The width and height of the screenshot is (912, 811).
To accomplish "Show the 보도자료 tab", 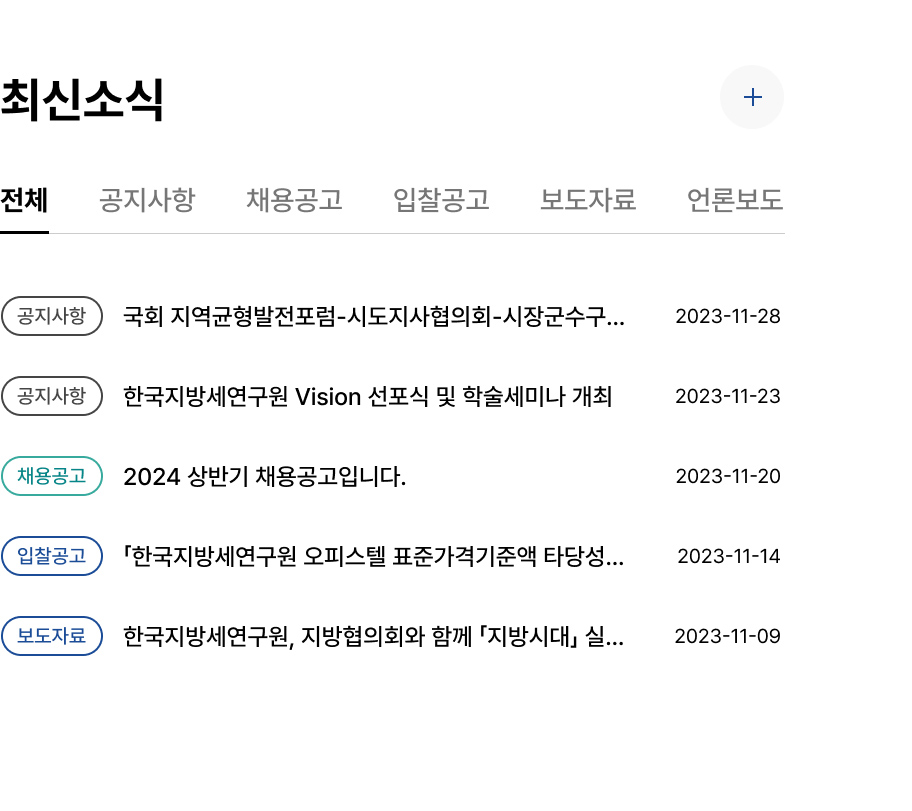I will (x=588, y=200).
